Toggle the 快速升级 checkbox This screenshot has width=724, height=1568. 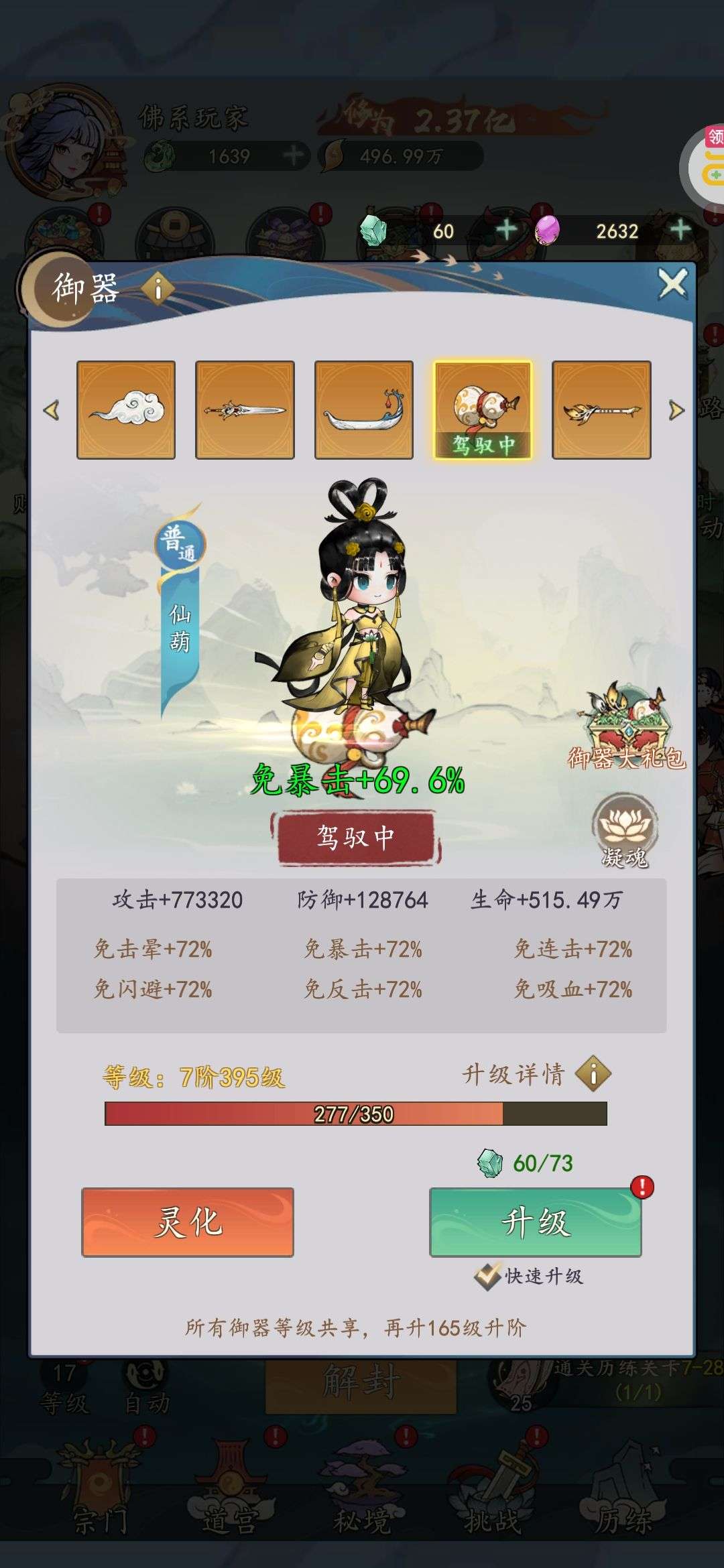tap(487, 1276)
